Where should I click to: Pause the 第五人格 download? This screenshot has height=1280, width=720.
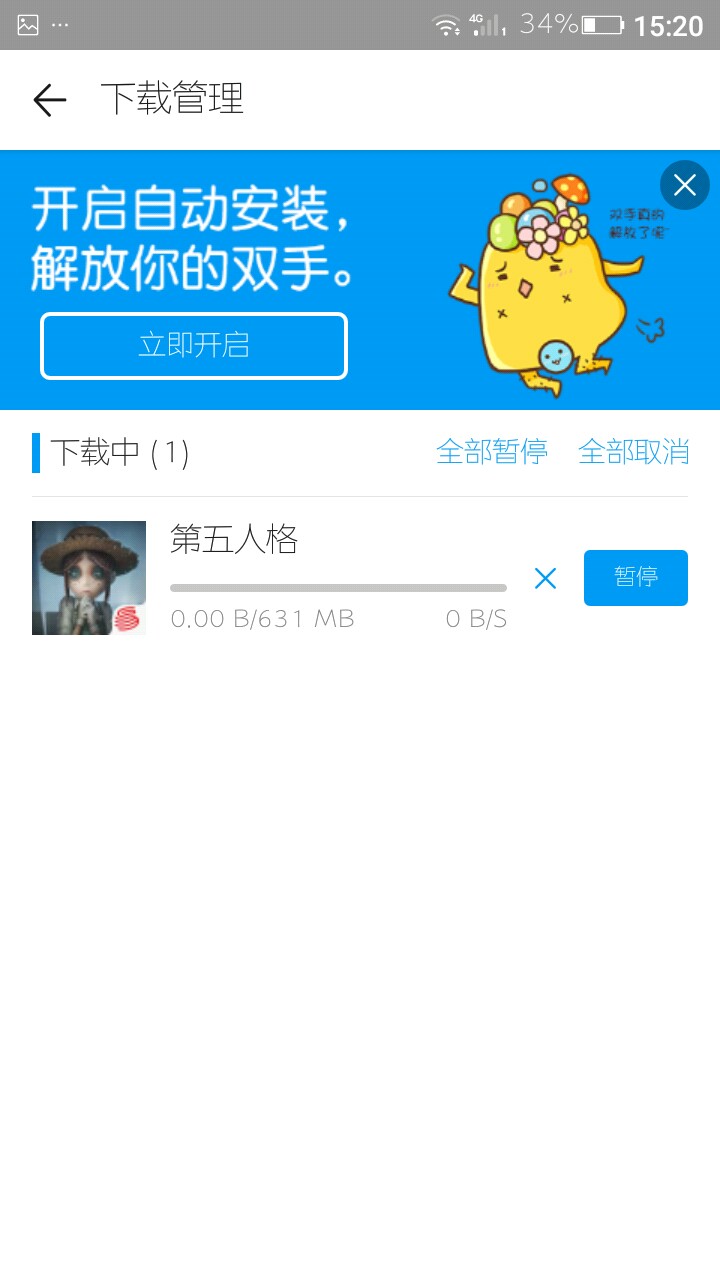pos(636,578)
